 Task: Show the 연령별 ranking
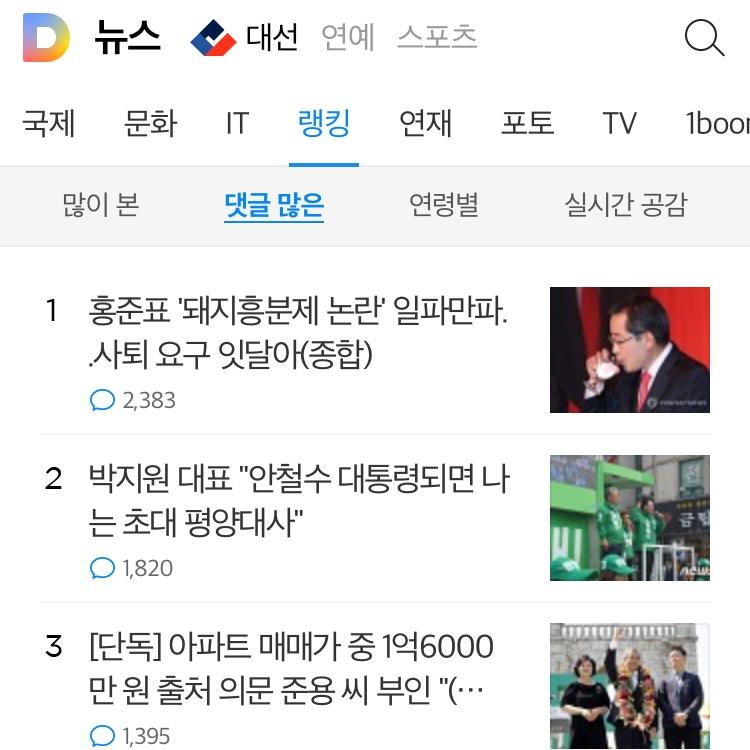pyautogui.click(x=443, y=206)
